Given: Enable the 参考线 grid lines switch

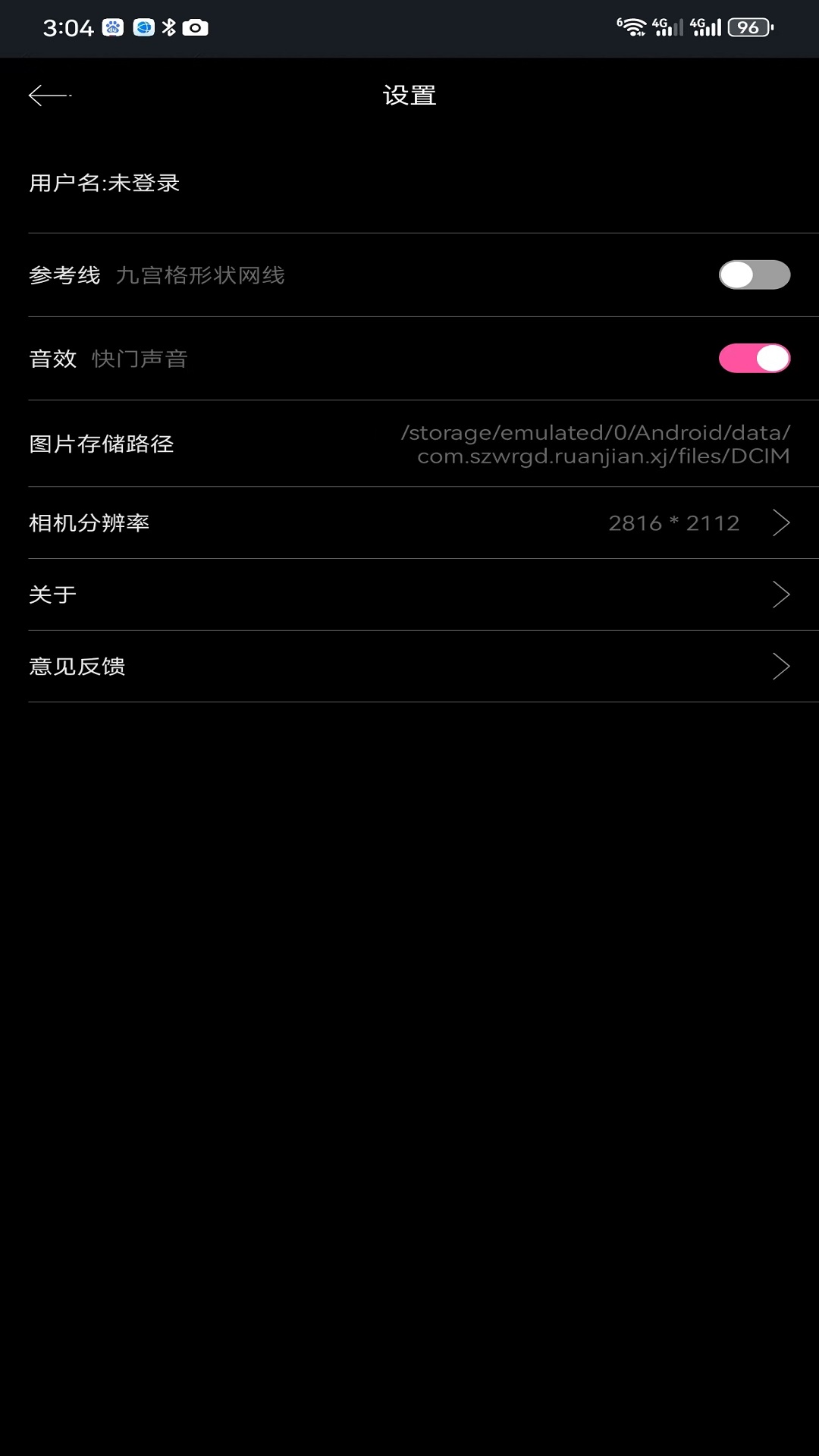Looking at the screenshot, I should (x=754, y=275).
